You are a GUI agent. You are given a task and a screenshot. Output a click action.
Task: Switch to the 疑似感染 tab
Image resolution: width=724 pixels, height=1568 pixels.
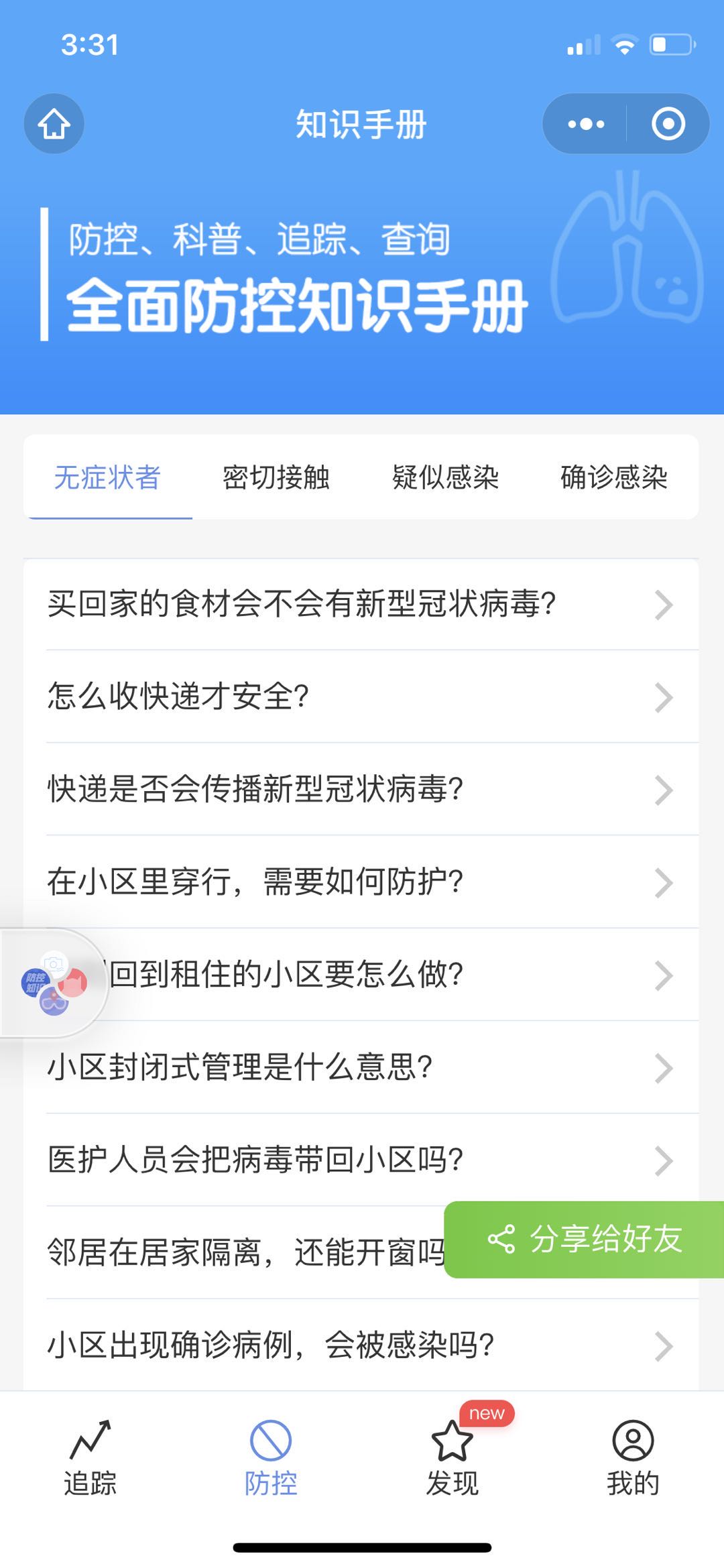445,478
